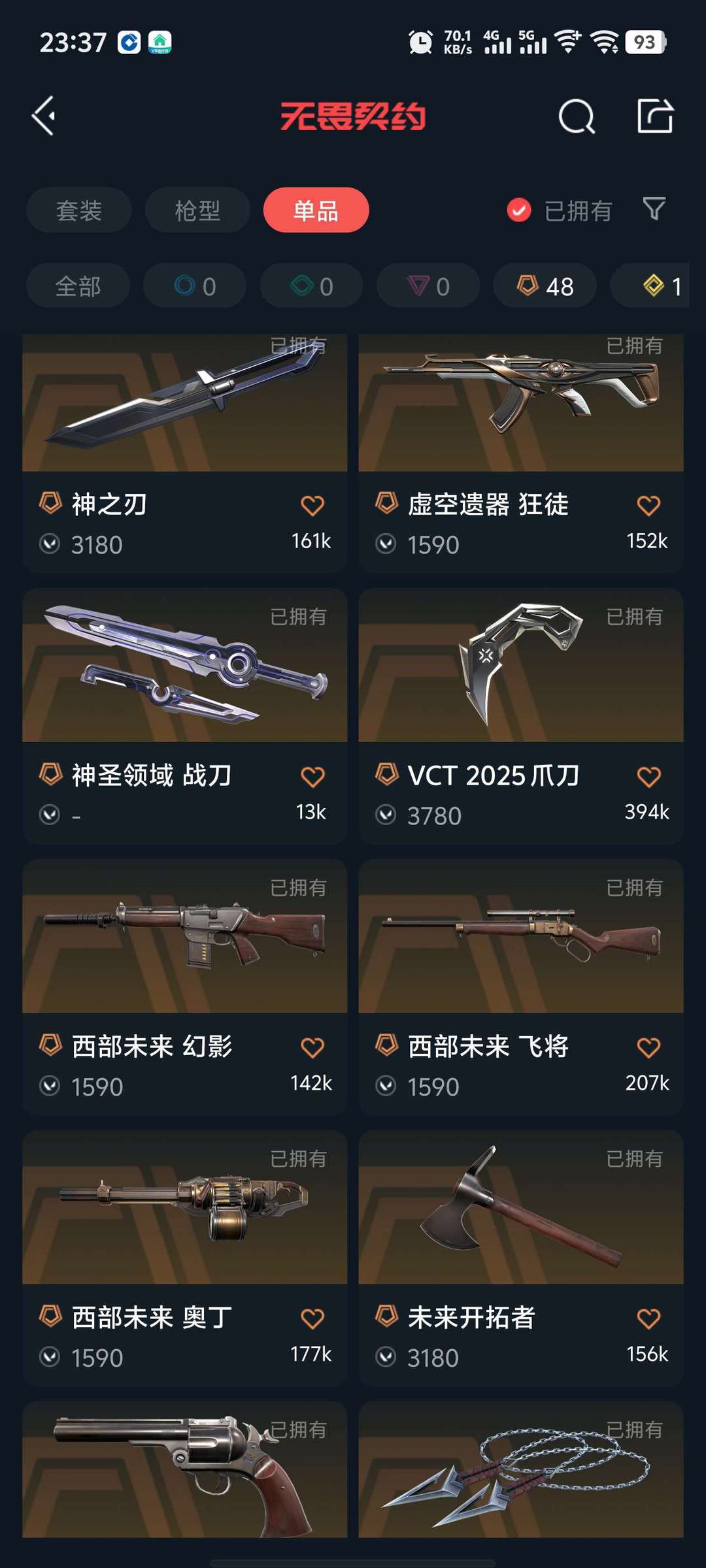Image resolution: width=706 pixels, height=1568 pixels.
Task: Switch to the 套装 tab
Action: 79,210
